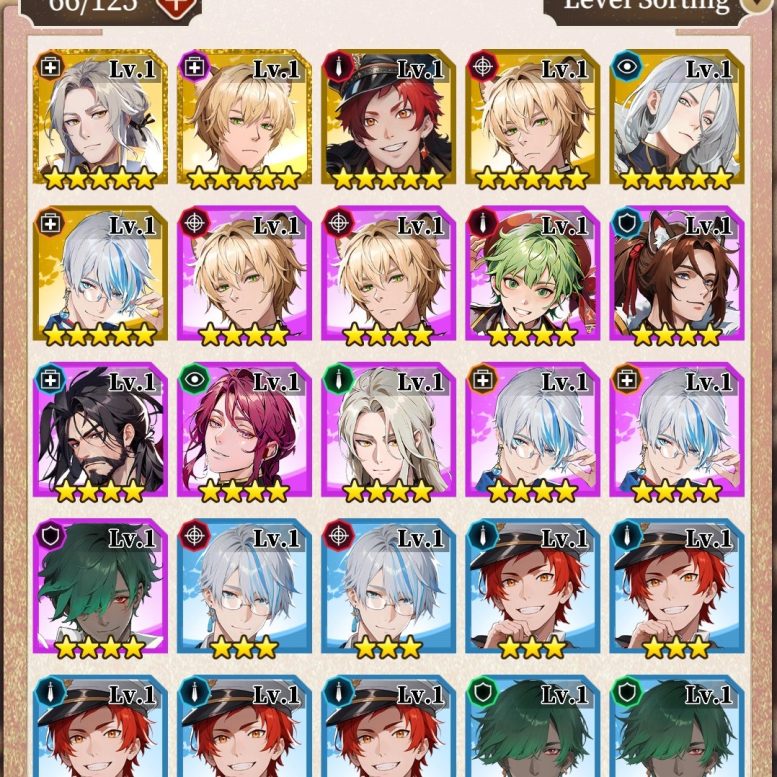Open the five-star blonde card with target icon
This screenshot has width=777, height=777.
click(x=532, y=118)
